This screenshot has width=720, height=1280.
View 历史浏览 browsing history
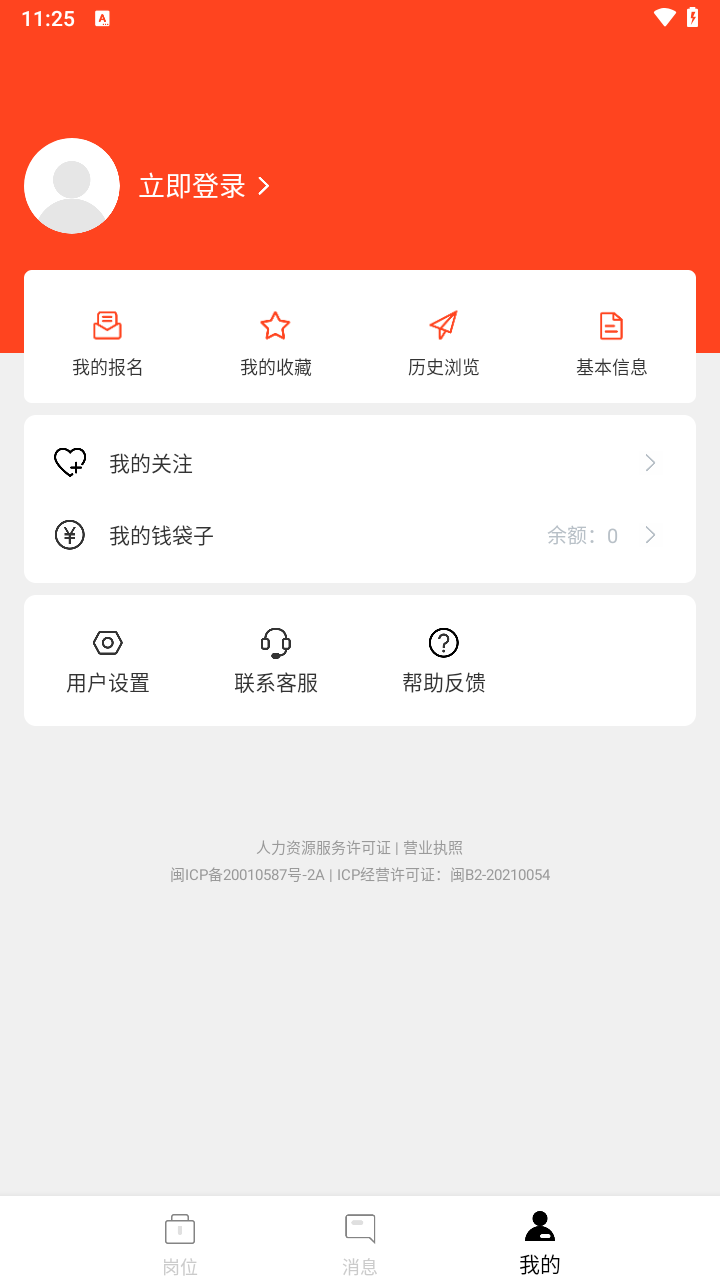[443, 342]
